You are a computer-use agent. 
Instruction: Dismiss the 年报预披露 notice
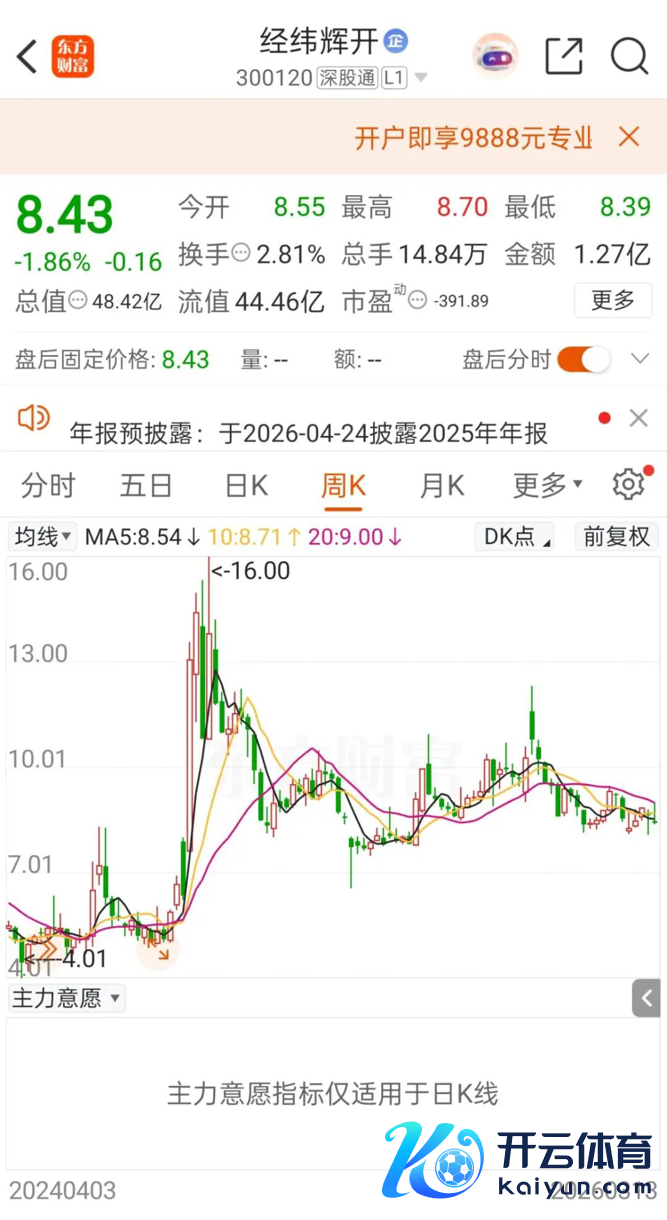[638, 419]
